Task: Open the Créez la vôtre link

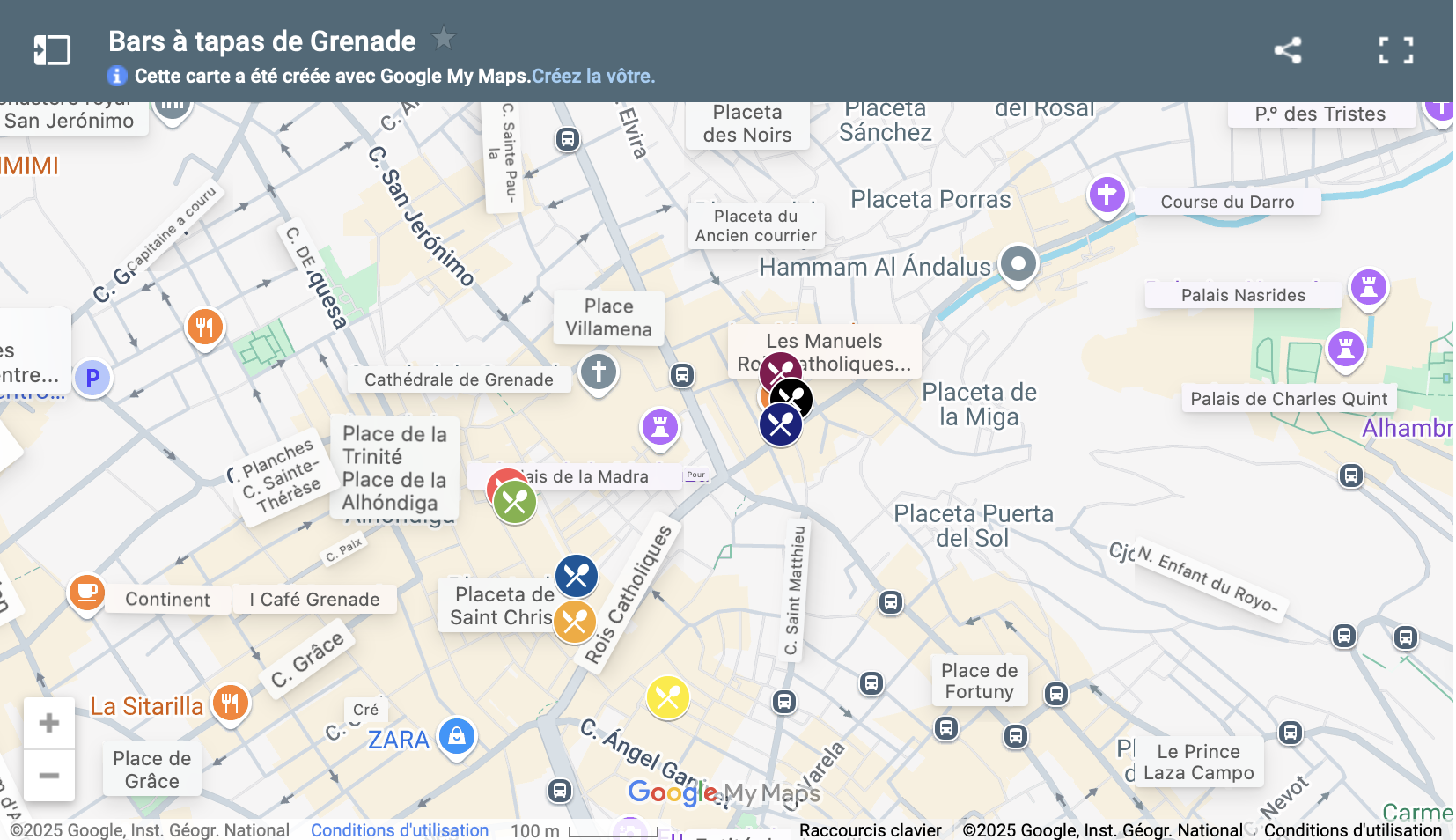Action: point(593,77)
